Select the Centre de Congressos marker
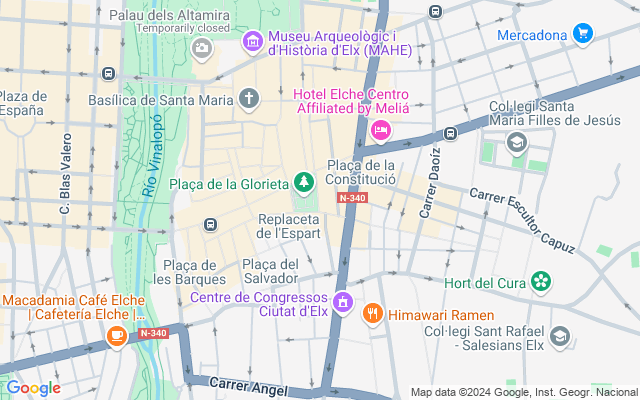Screen dimensions: 640x400 (342, 303)
